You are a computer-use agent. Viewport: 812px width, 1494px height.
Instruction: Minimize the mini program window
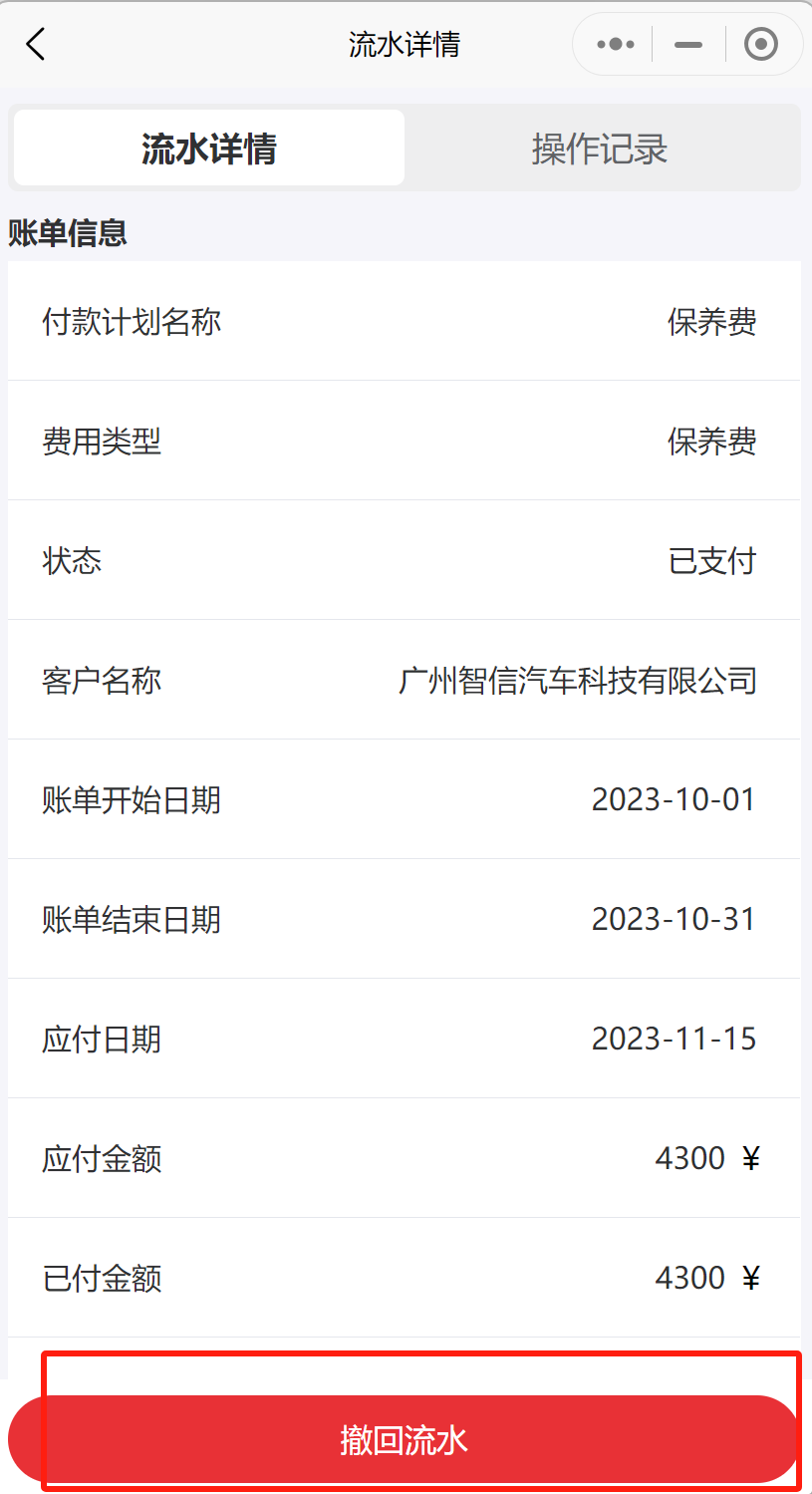(x=688, y=45)
